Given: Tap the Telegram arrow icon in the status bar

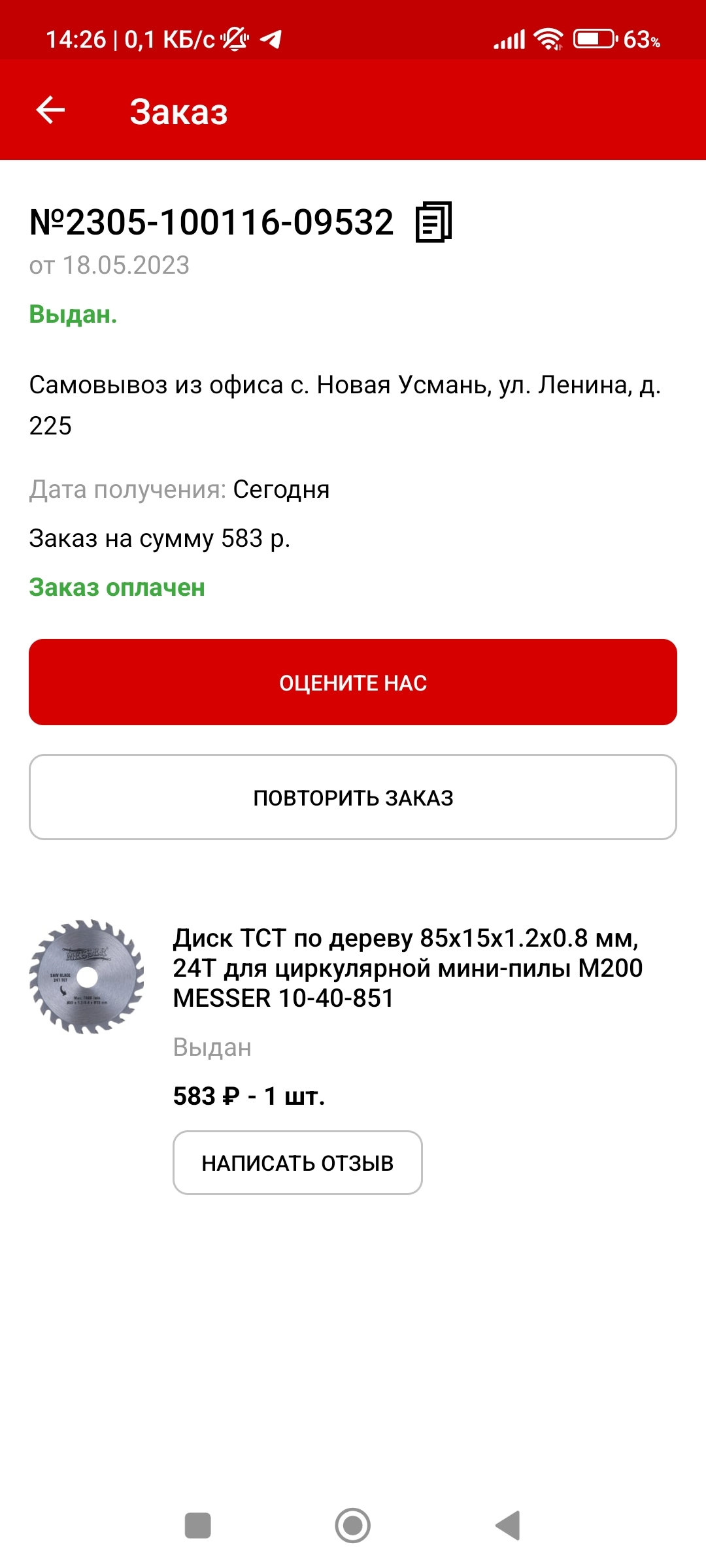Looking at the screenshot, I should click(269, 39).
